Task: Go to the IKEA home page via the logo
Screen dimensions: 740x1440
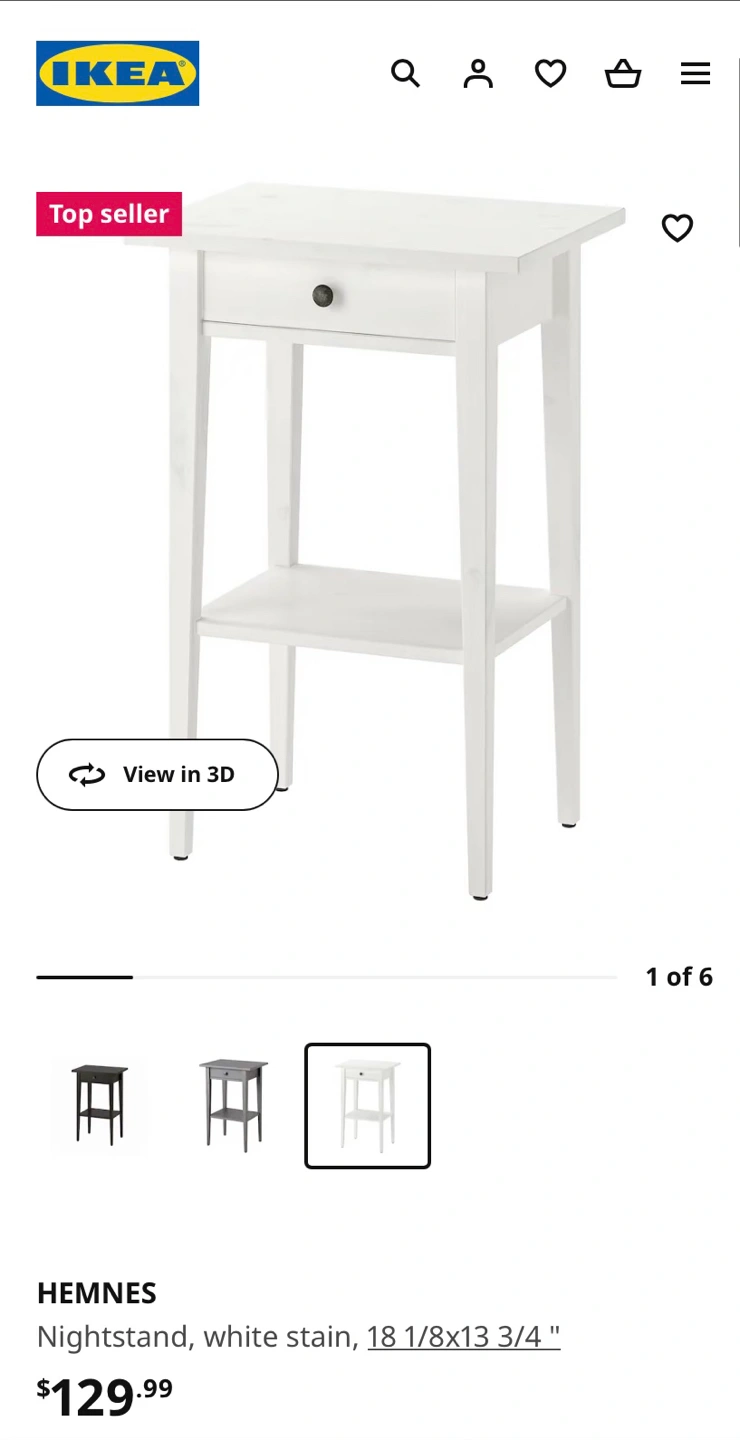Action: tap(118, 73)
